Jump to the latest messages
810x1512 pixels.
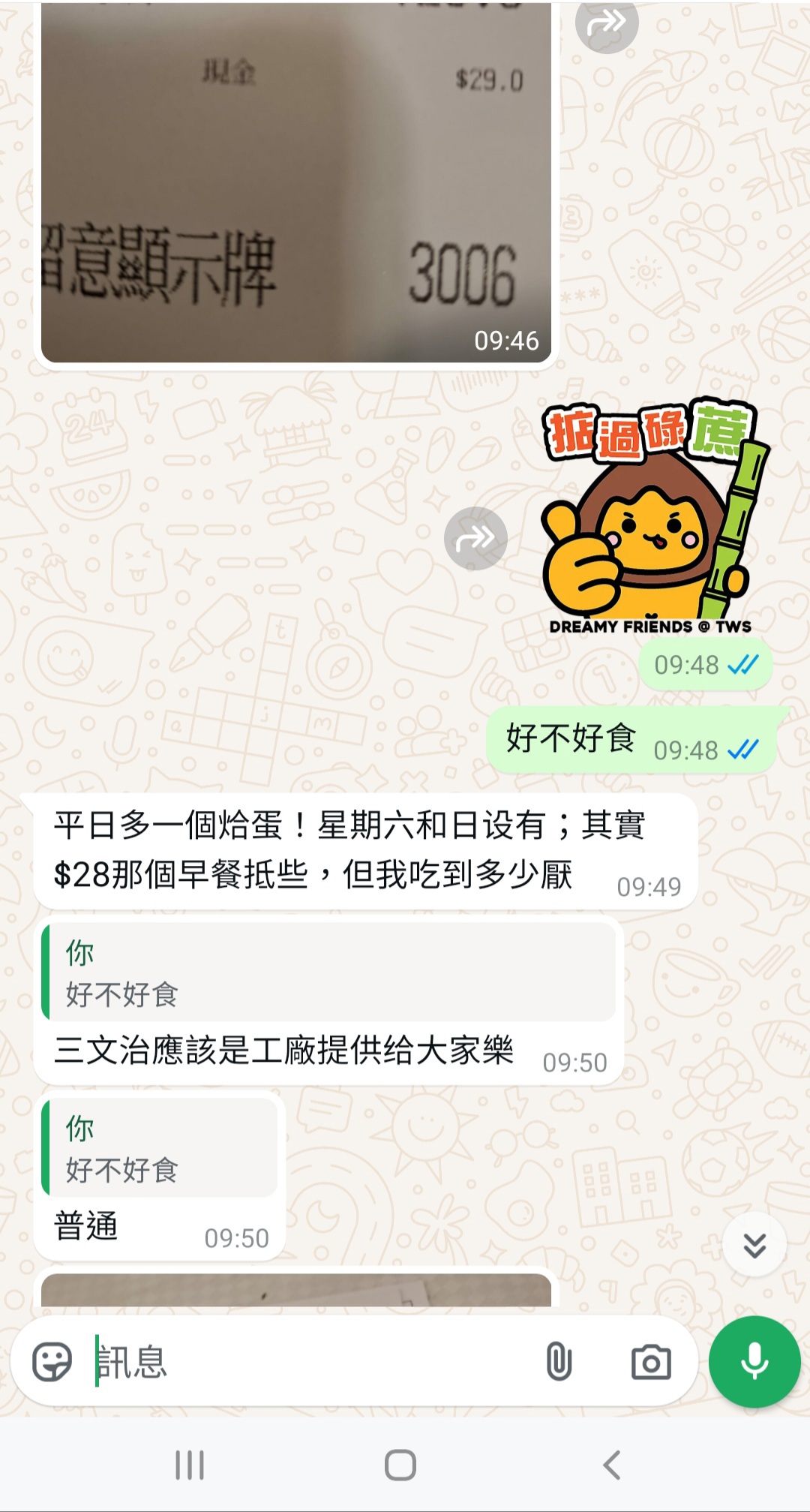coord(754,1245)
